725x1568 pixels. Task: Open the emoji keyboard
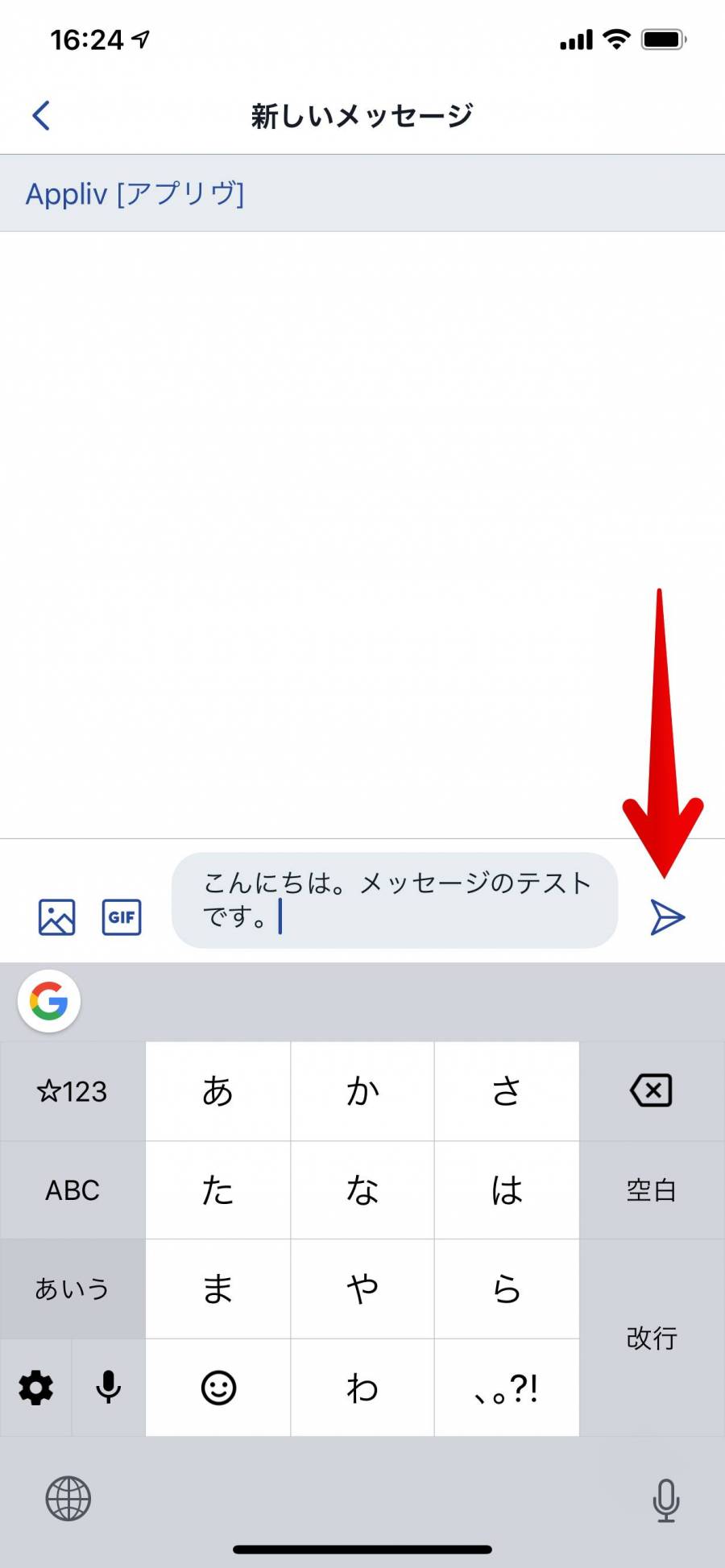tap(218, 1388)
